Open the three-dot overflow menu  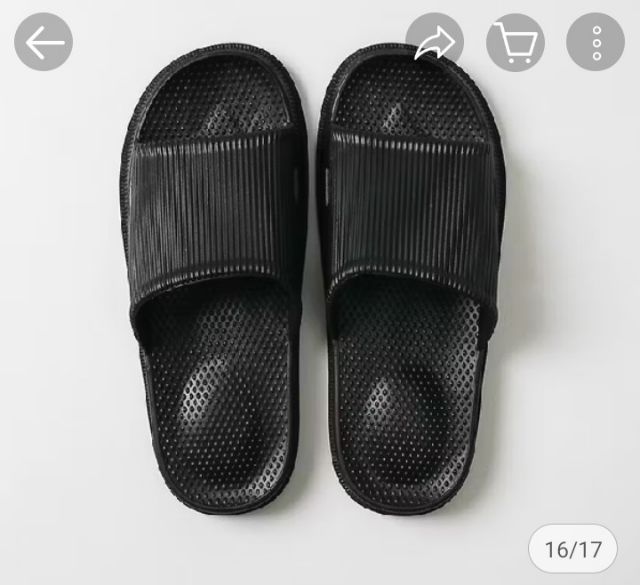pyautogui.click(x=596, y=42)
